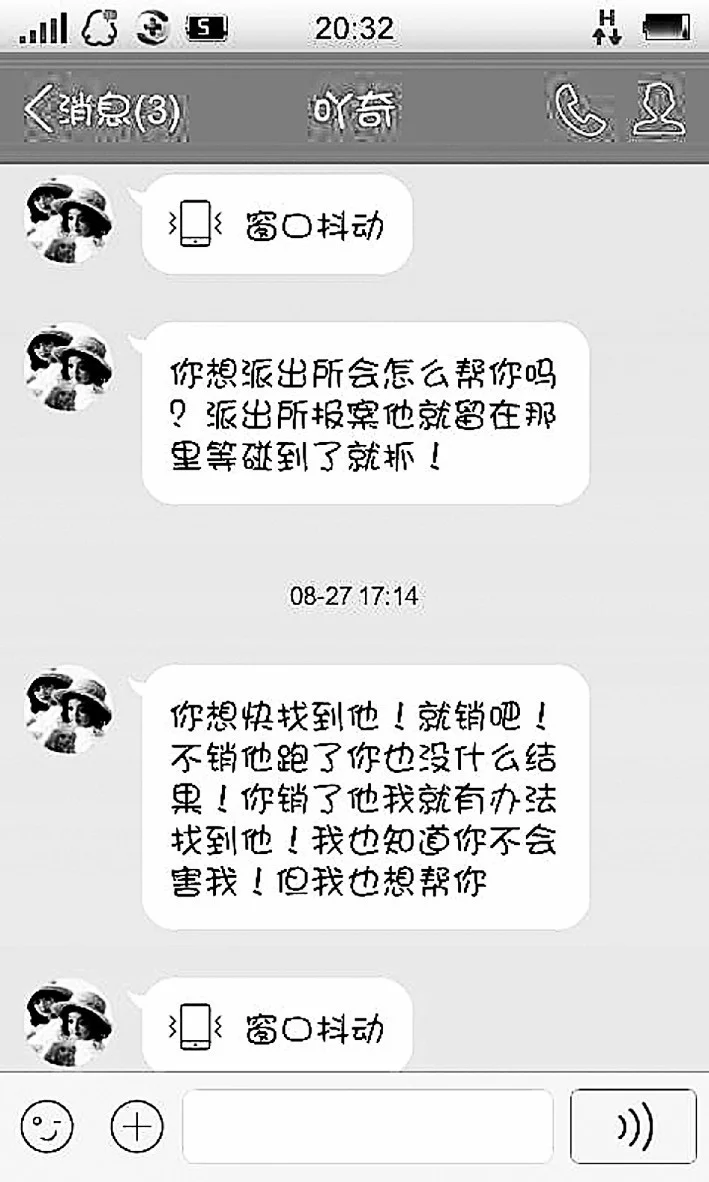This screenshot has width=709, height=1182.
Task: Open the emoji picker
Action: coord(47,1125)
